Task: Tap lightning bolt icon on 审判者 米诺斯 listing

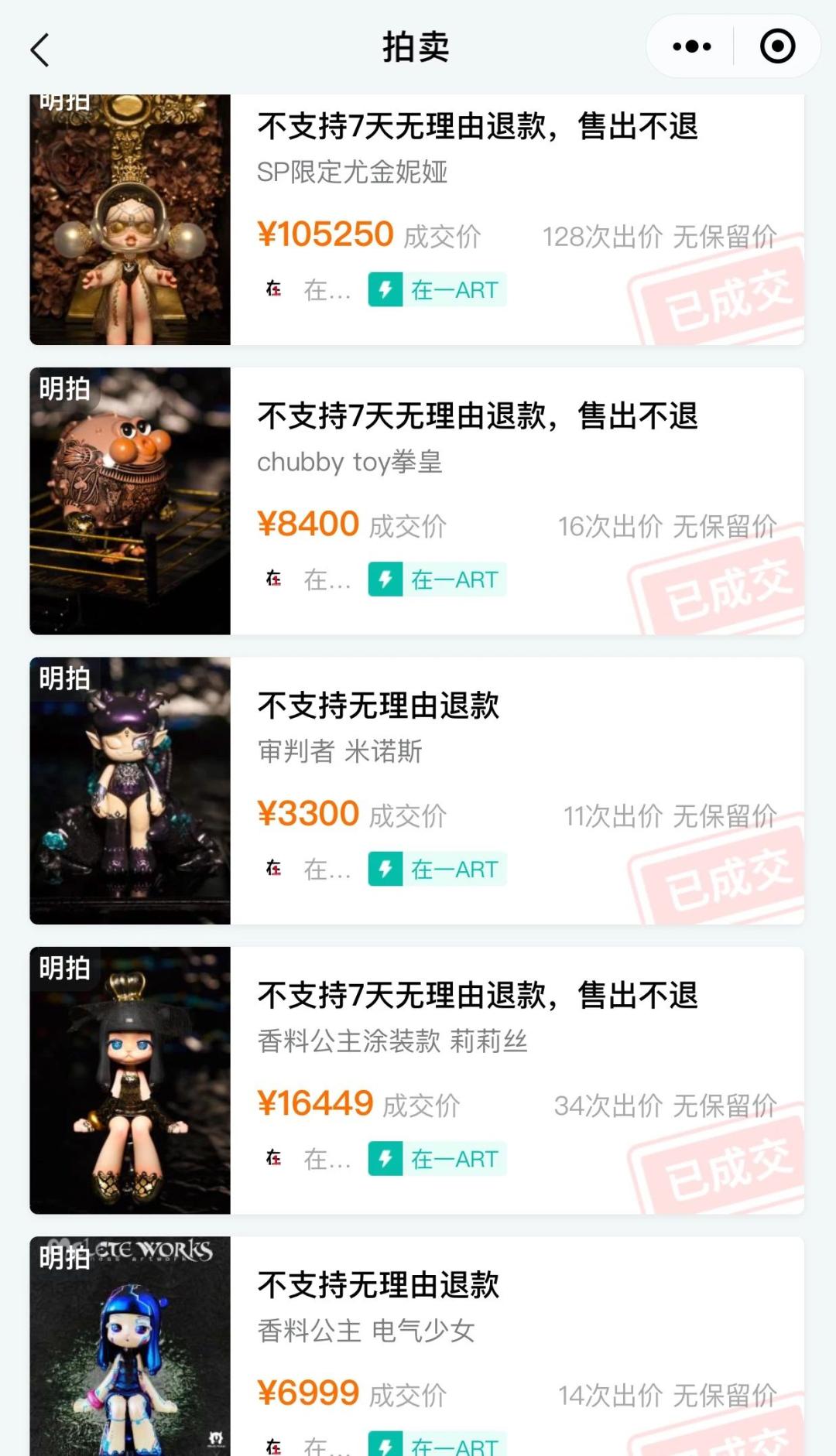Action: click(387, 869)
